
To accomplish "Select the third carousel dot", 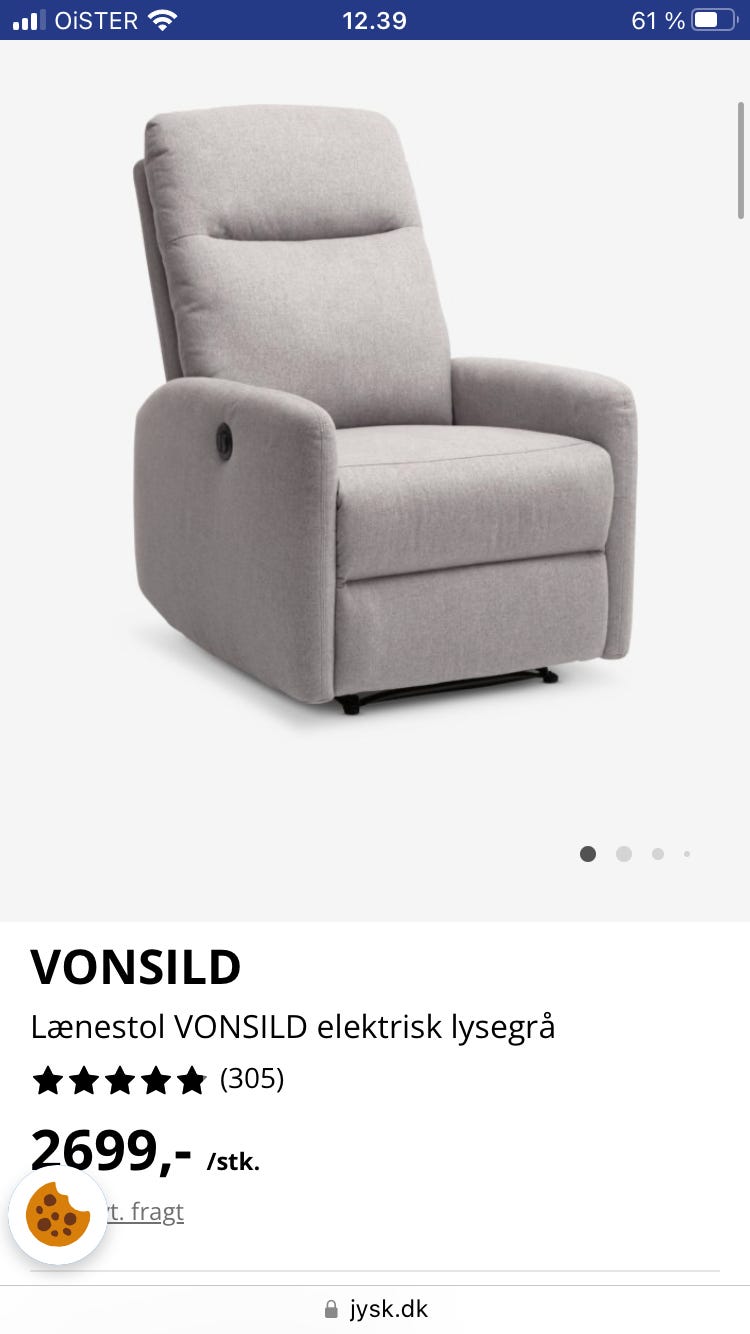I will [x=657, y=854].
